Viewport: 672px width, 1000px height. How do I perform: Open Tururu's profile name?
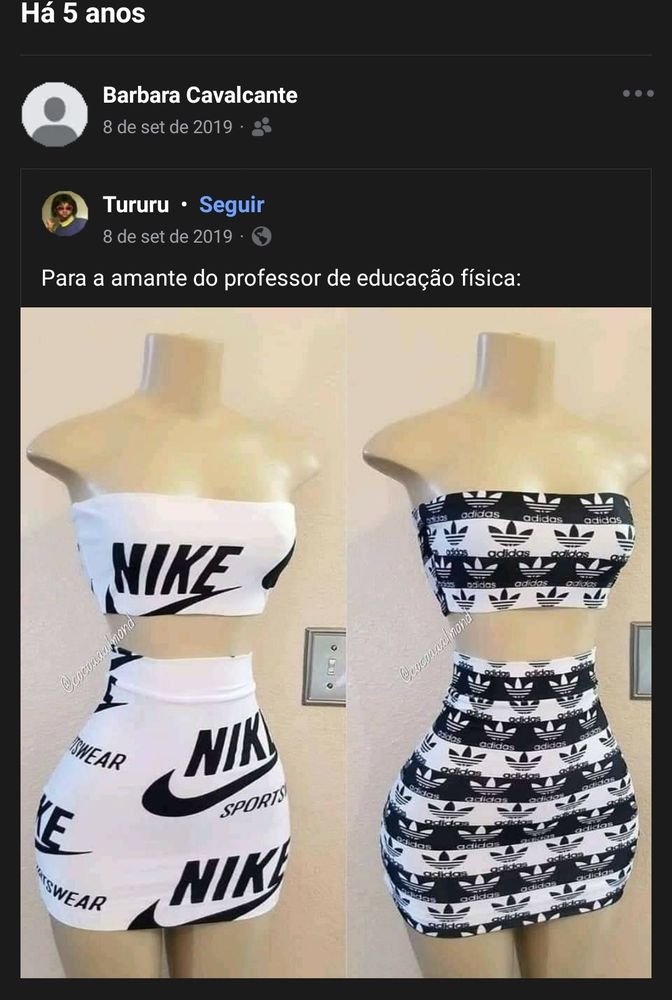[136, 205]
